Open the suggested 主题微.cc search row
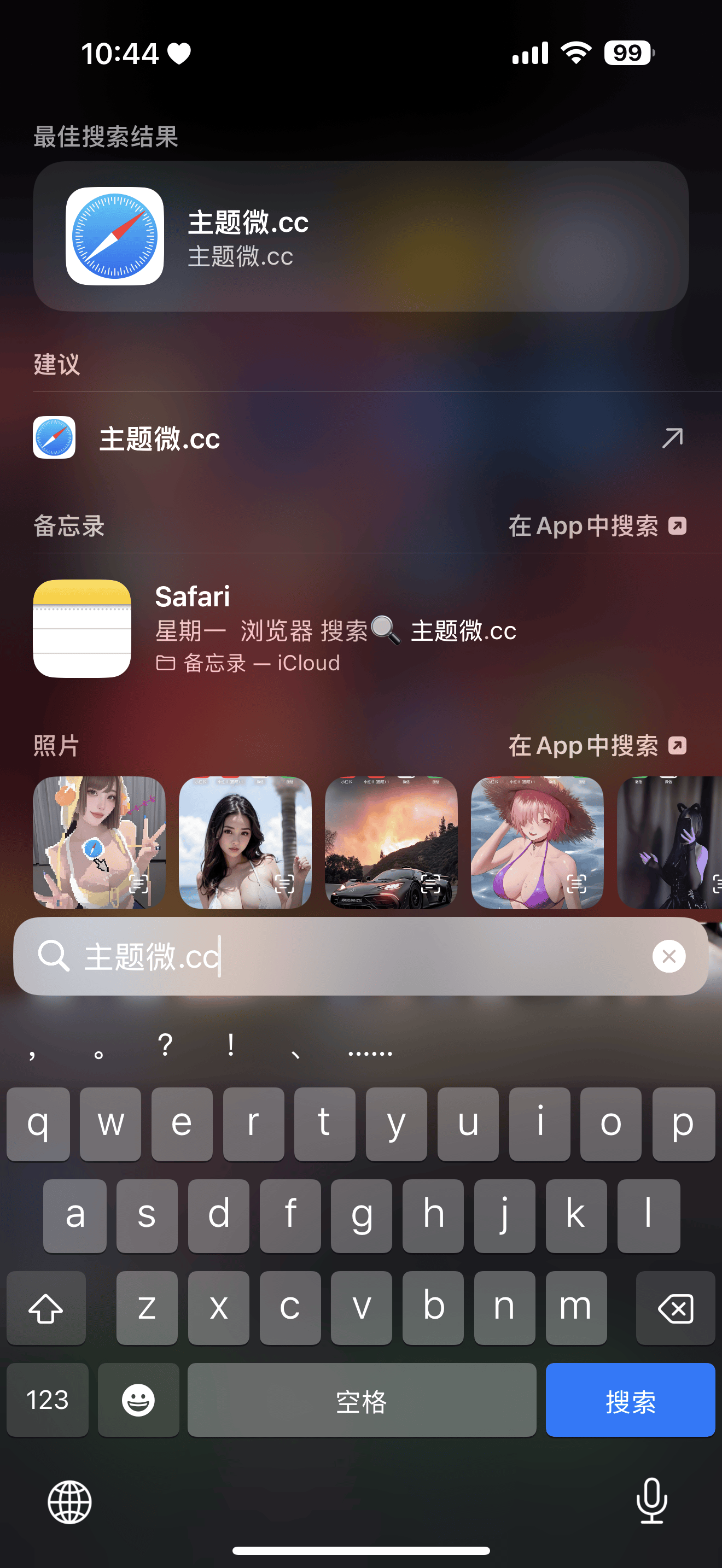Viewport: 722px width, 1568px height. click(x=360, y=438)
